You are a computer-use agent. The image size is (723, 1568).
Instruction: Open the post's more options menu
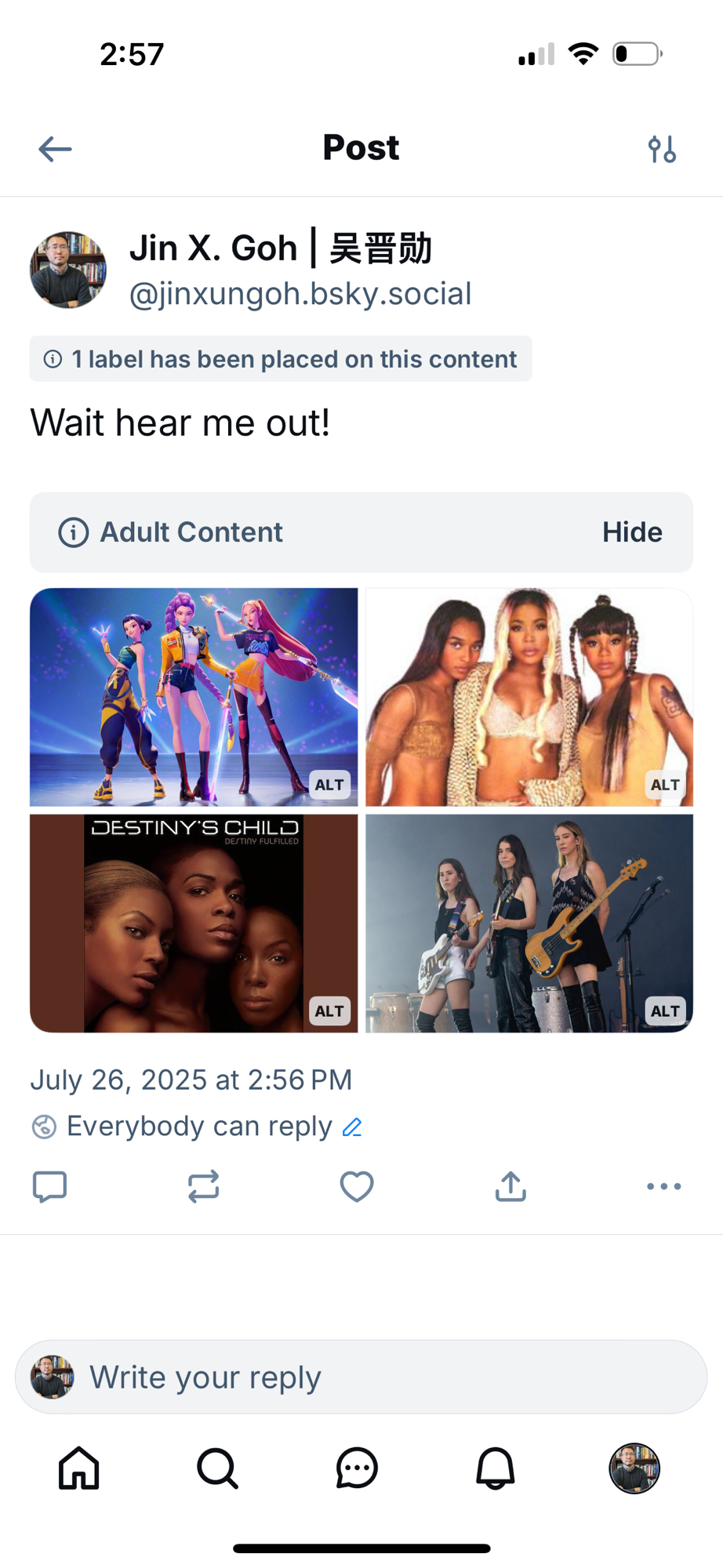(x=663, y=1186)
